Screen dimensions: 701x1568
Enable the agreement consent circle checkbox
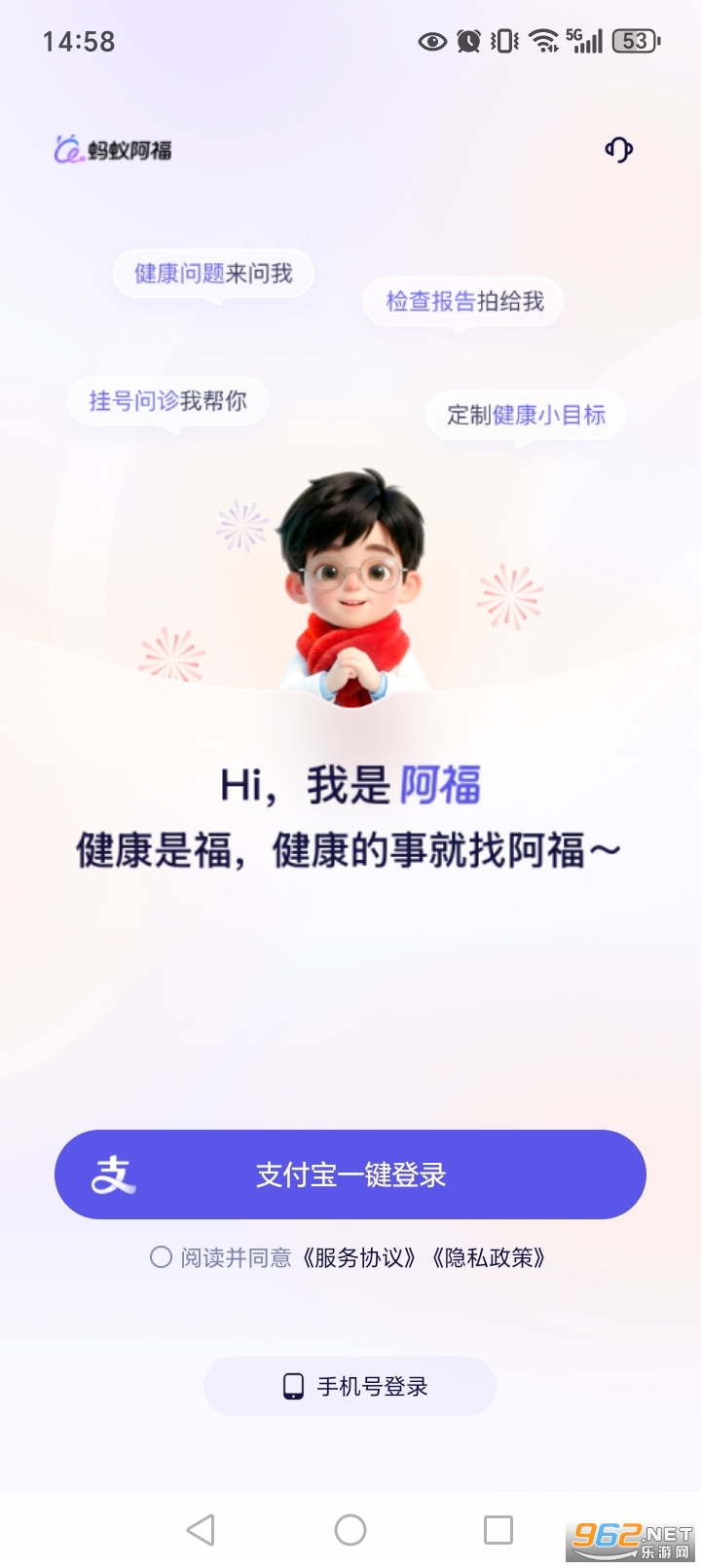(159, 1257)
